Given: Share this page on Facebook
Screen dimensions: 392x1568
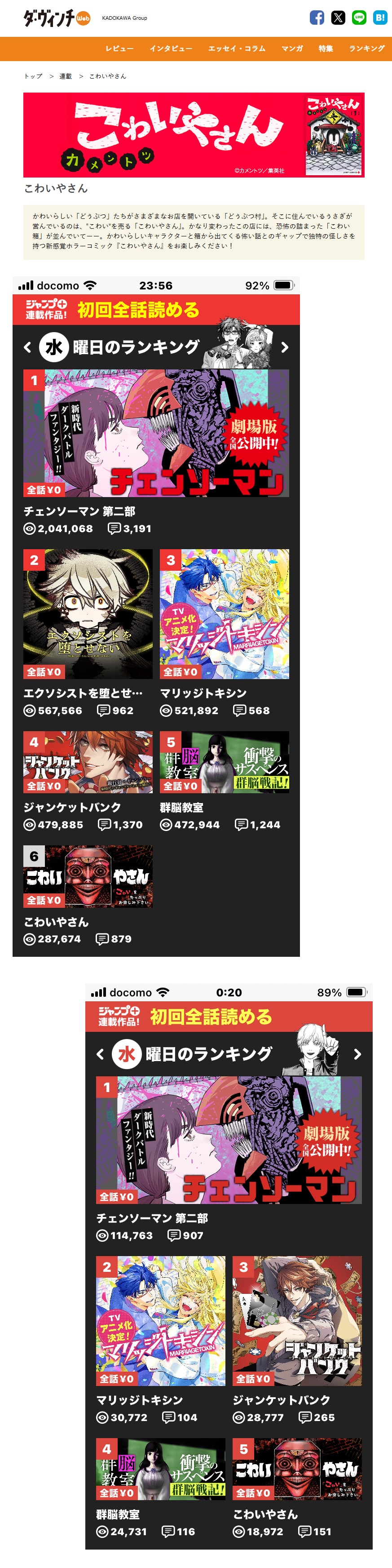Looking at the screenshot, I should [x=317, y=18].
